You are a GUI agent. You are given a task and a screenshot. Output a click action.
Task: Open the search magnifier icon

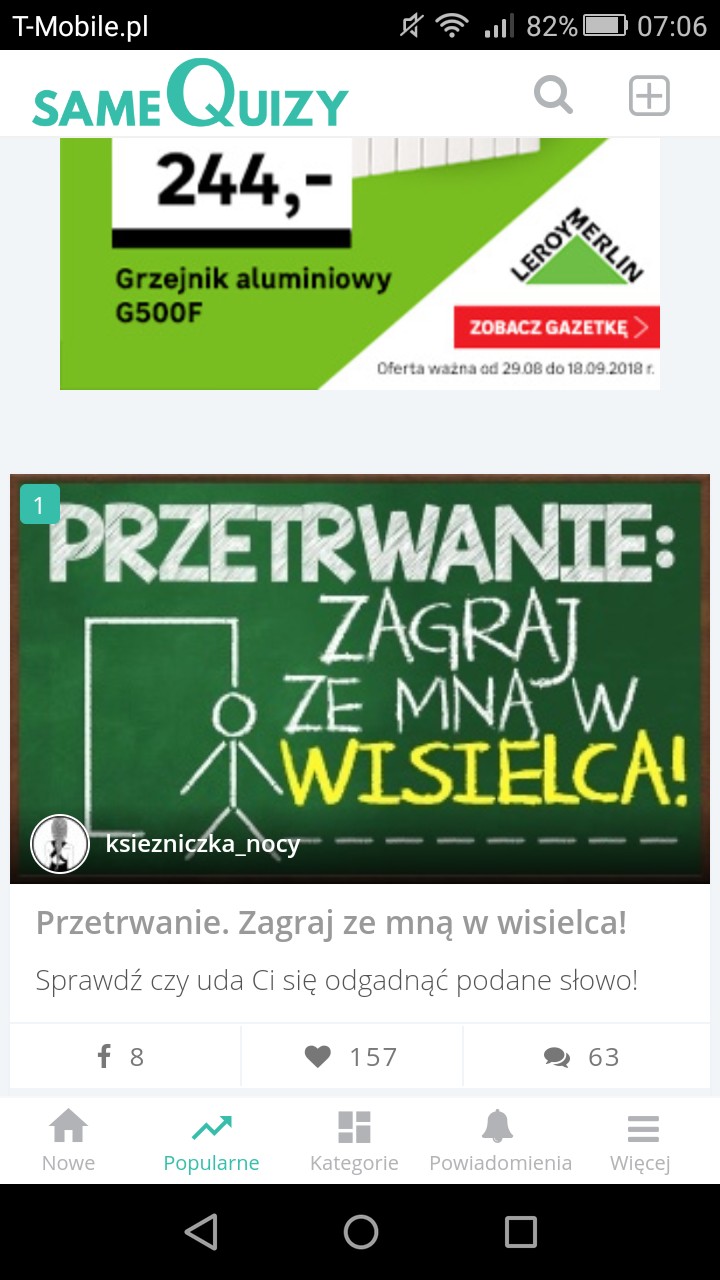[x=553, y=96]
